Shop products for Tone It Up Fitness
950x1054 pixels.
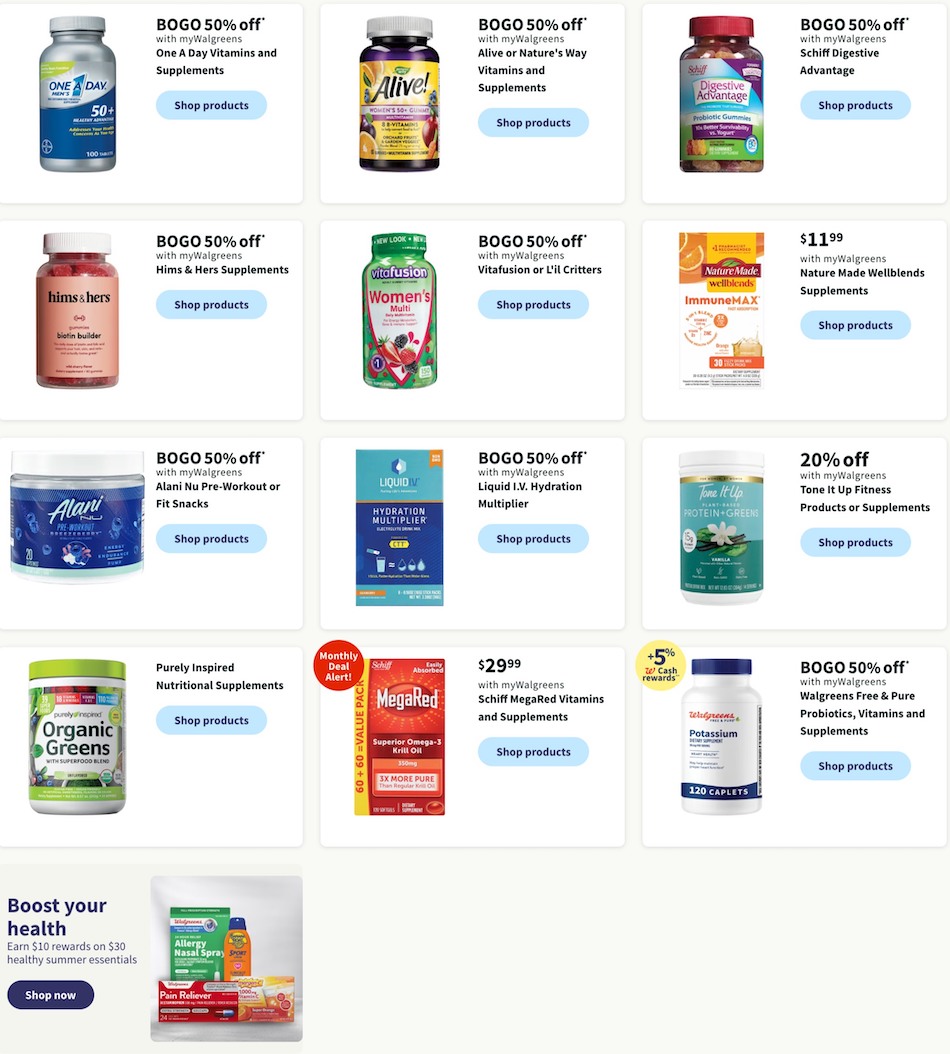(855, 542)
